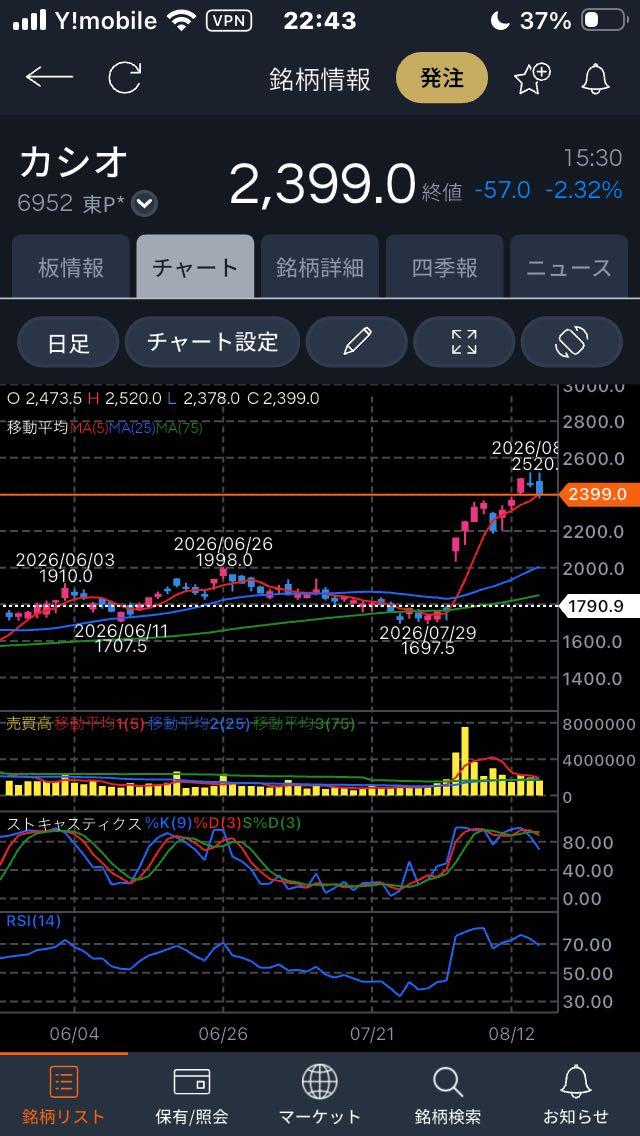This screenshot has width=640, height=1136.
Task: Open the ニュース tab
Action: tap(569, 267)
